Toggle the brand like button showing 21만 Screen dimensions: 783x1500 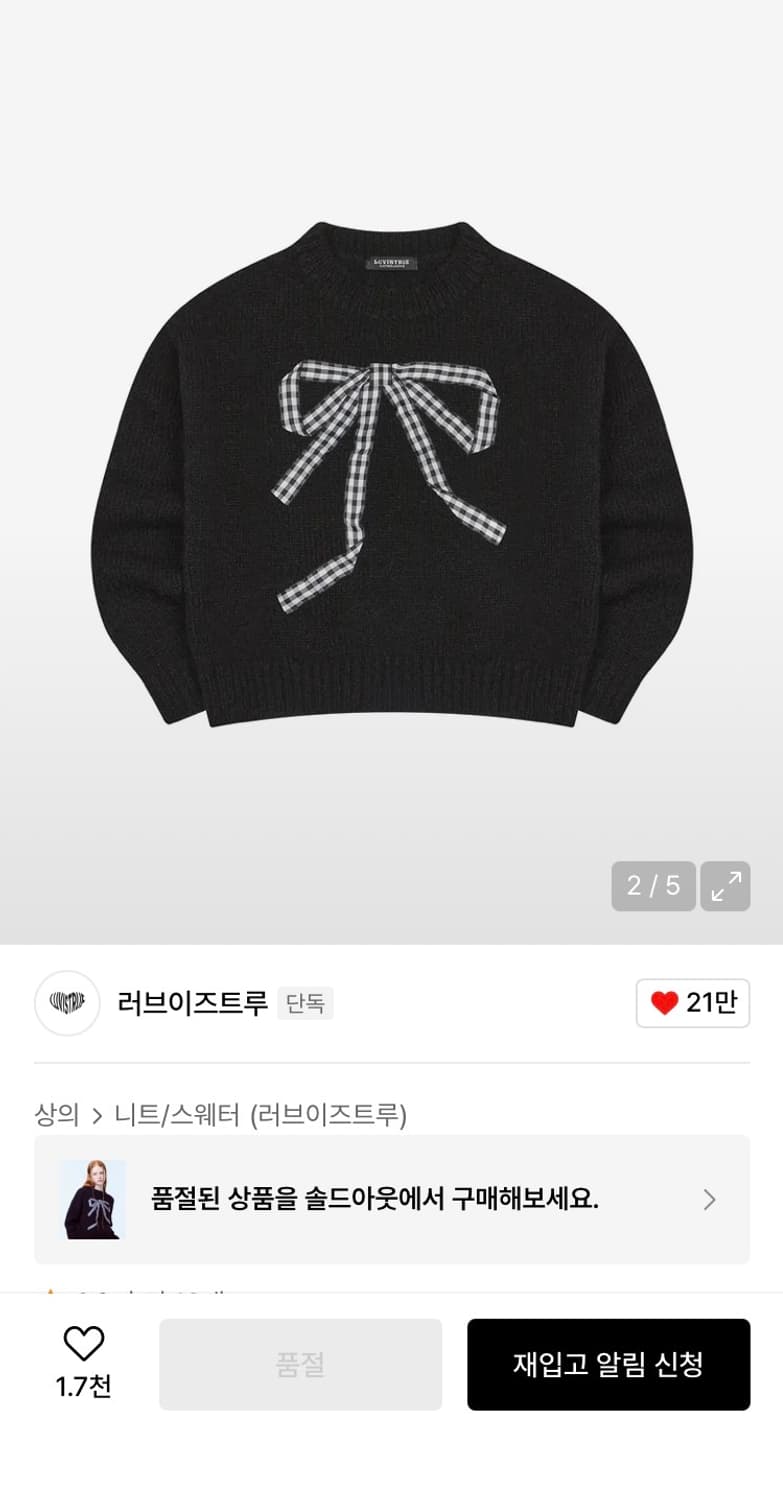pyautogui.click(x=692, y=1003)
